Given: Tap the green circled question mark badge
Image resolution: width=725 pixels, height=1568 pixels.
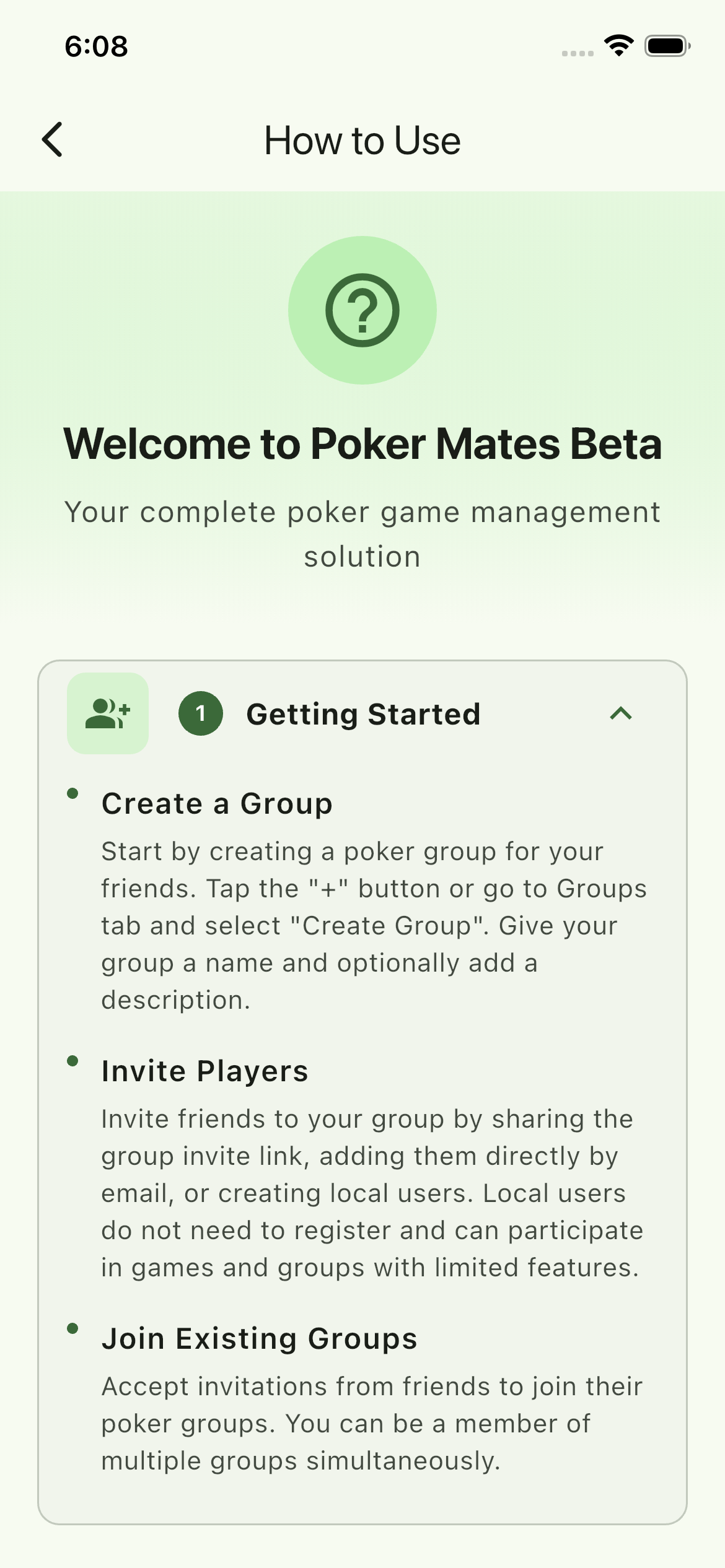Looking at the screenshot, I should point(362,310).
